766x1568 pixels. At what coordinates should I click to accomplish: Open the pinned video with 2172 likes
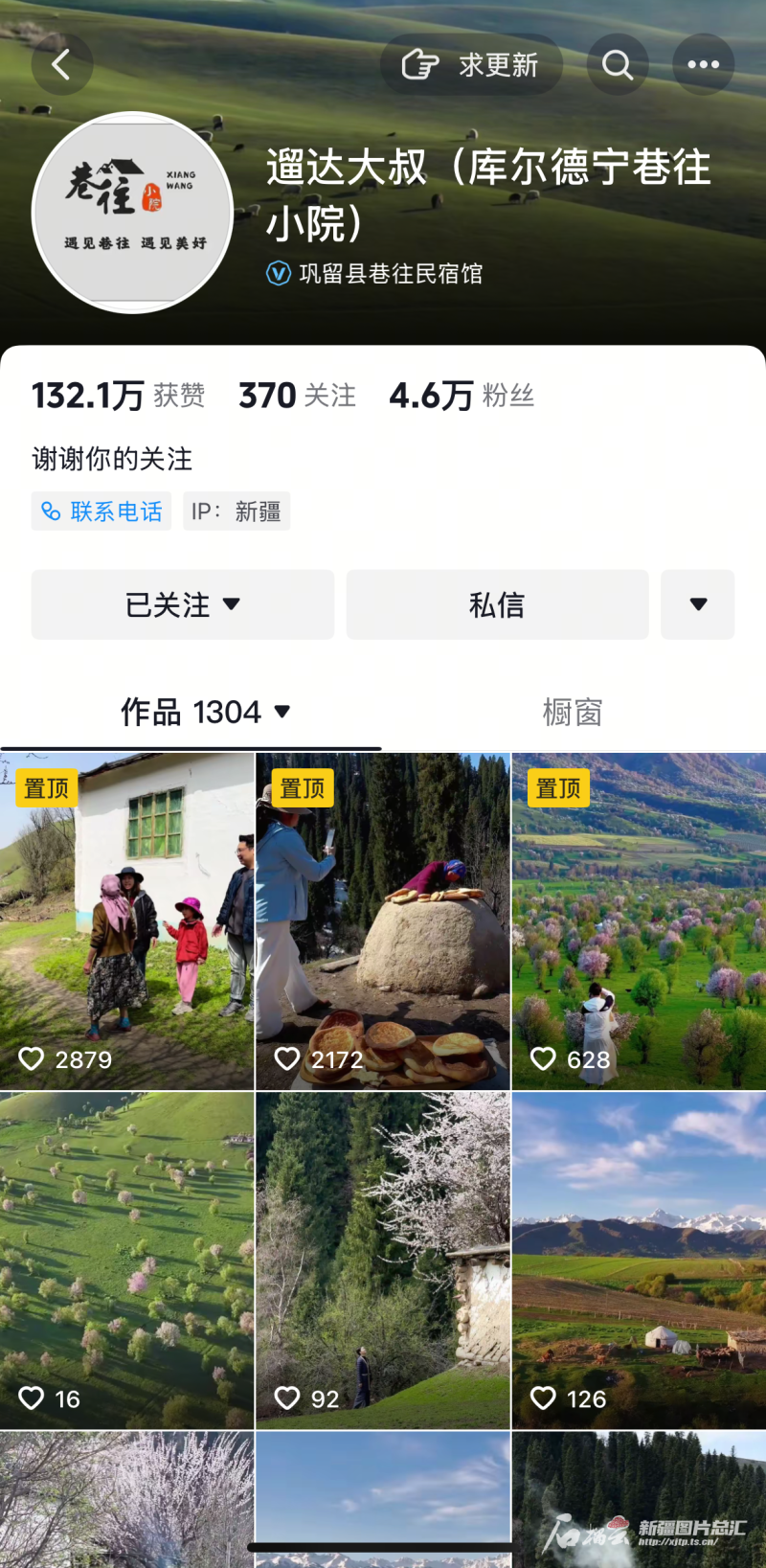pos(383,920)
